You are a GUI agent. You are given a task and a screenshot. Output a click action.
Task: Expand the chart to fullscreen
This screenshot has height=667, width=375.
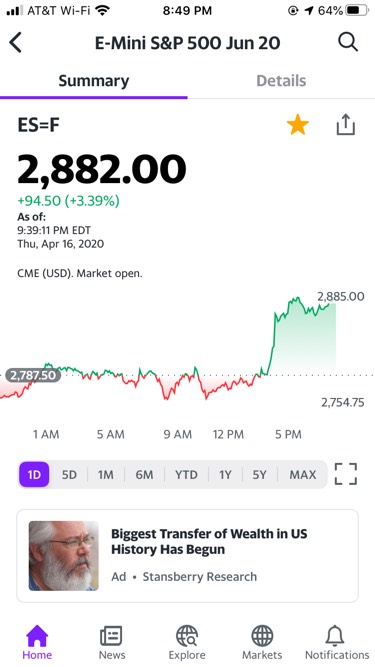346,474
